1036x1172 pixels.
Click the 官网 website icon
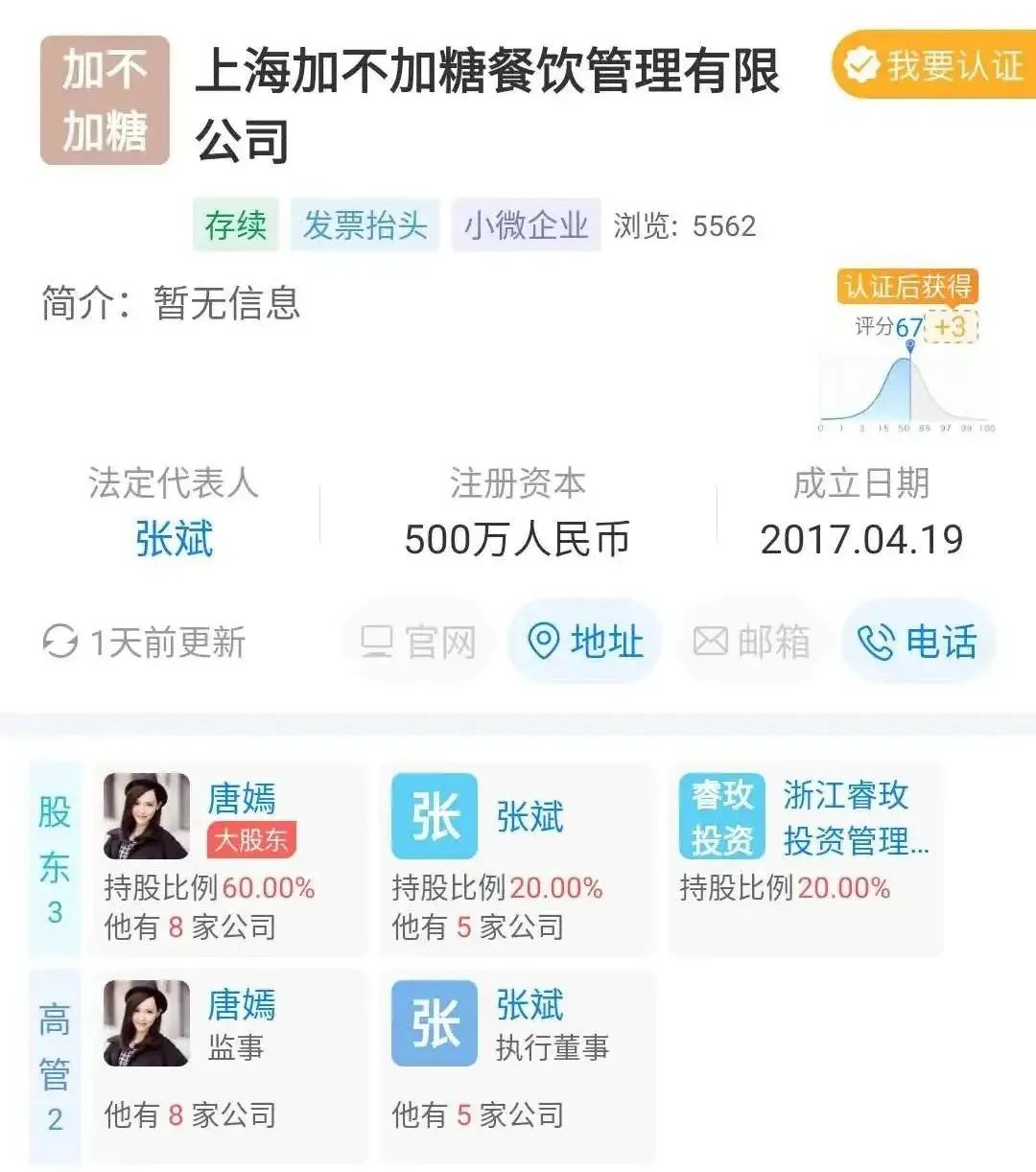[x=378, y=642]
